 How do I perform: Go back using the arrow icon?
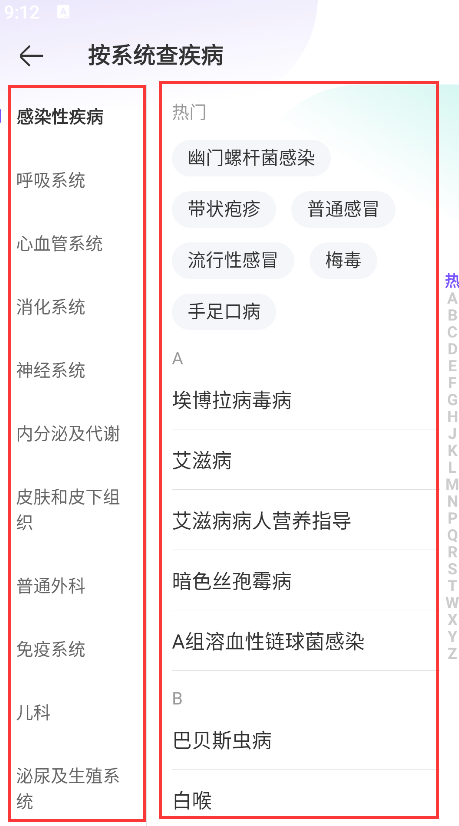[31, 55]
